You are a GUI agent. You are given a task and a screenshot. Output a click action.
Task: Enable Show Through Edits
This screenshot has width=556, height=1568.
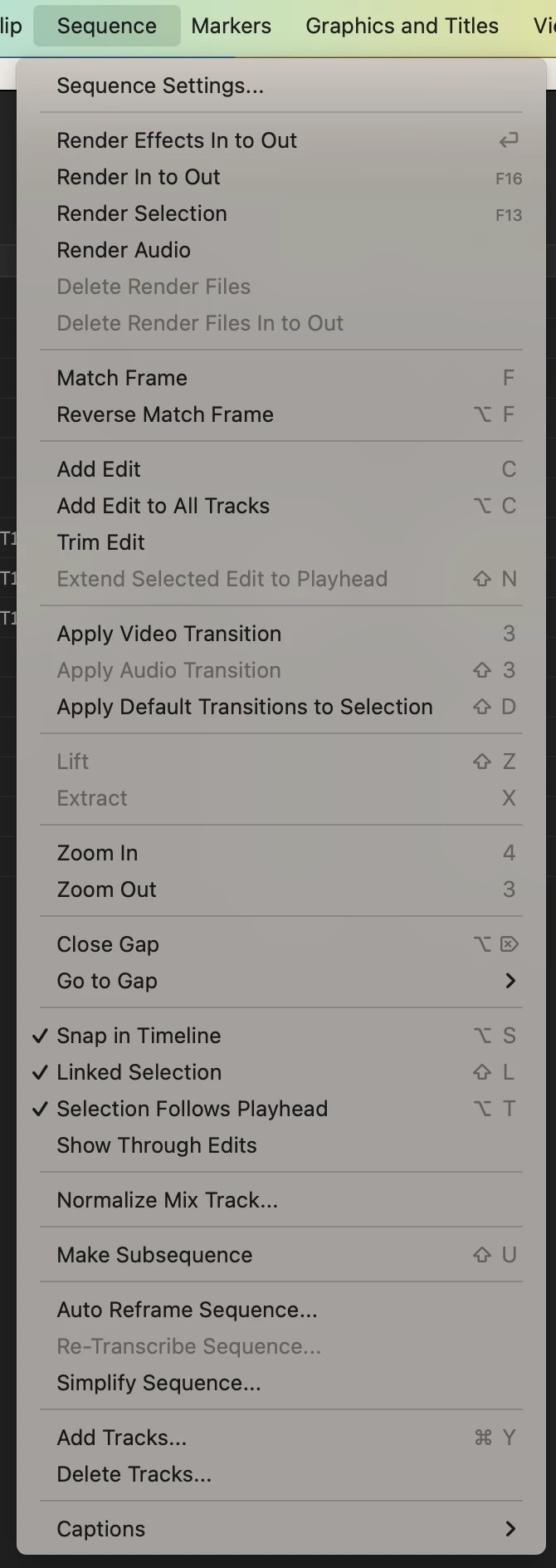[157, 1145]
